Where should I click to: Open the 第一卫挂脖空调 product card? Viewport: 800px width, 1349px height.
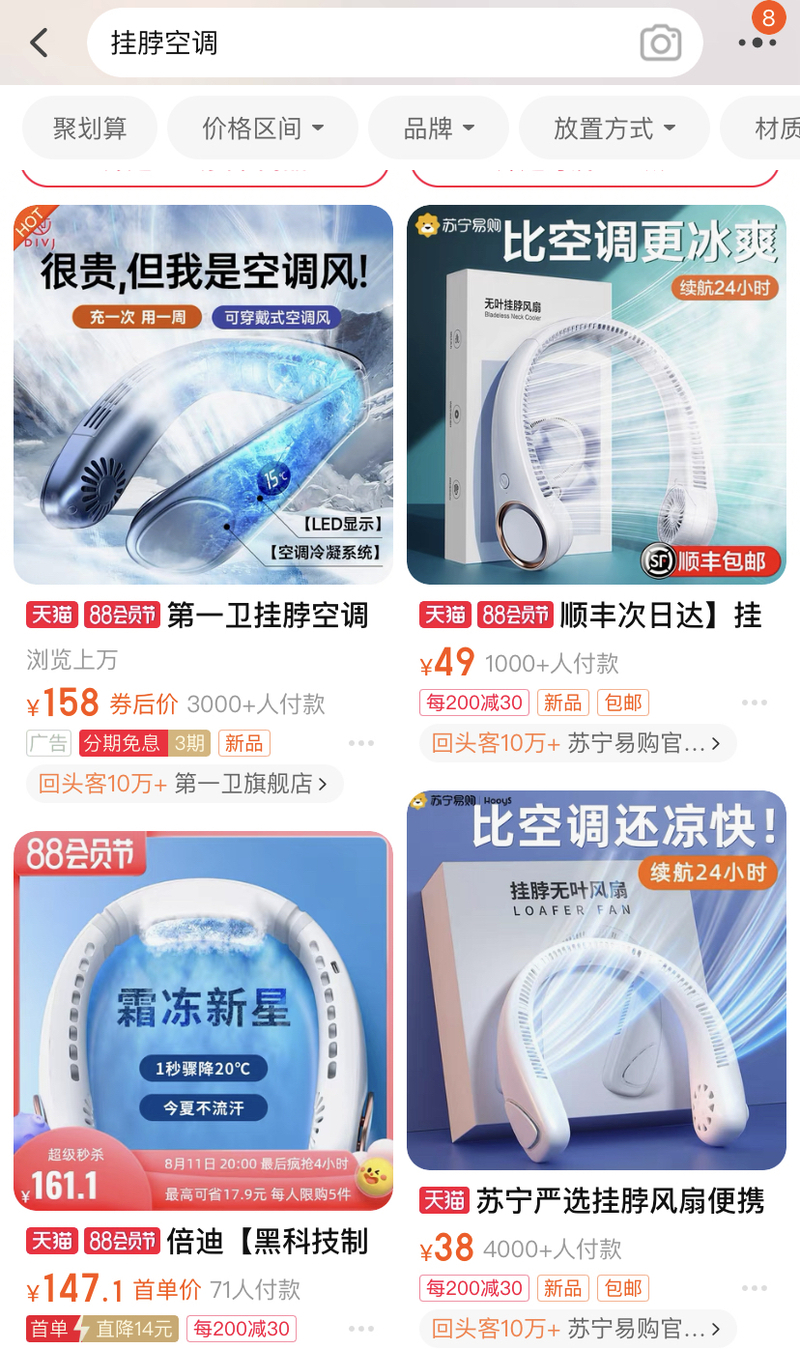point(203,395)
